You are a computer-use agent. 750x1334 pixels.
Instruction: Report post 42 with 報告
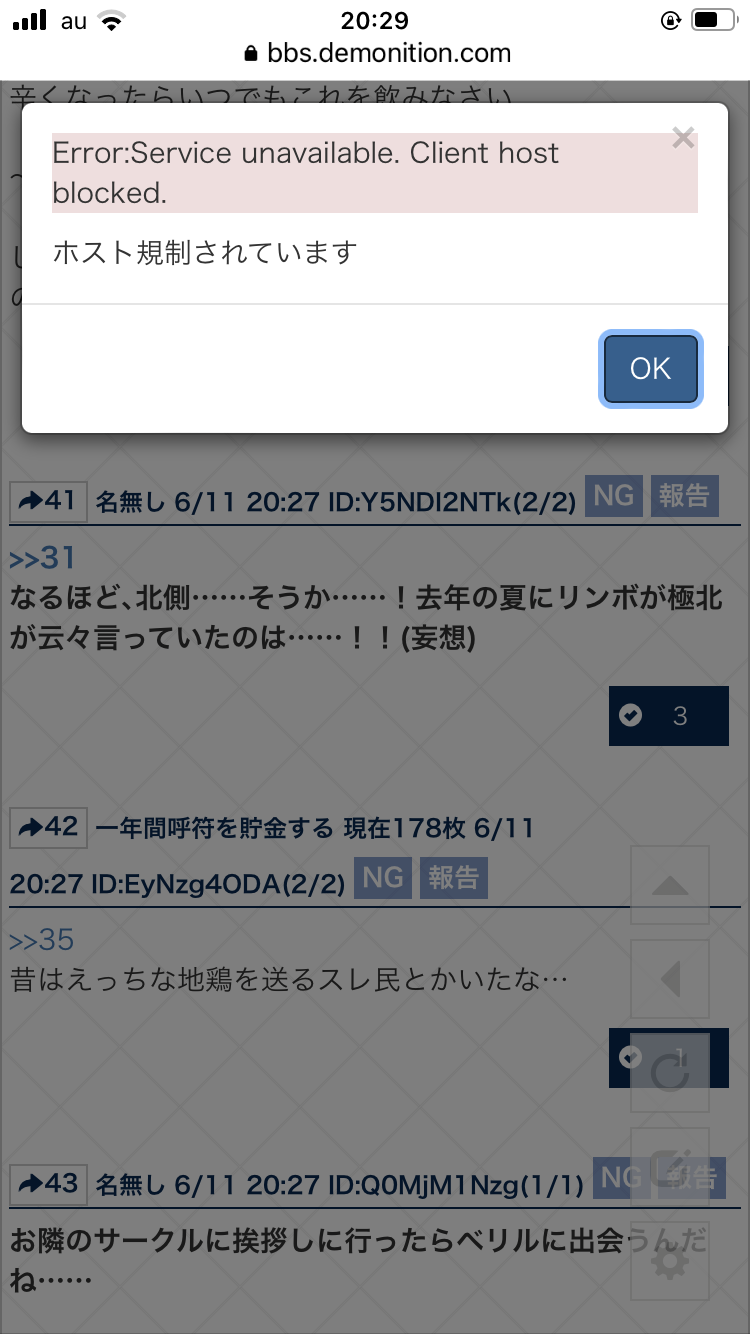453,878
